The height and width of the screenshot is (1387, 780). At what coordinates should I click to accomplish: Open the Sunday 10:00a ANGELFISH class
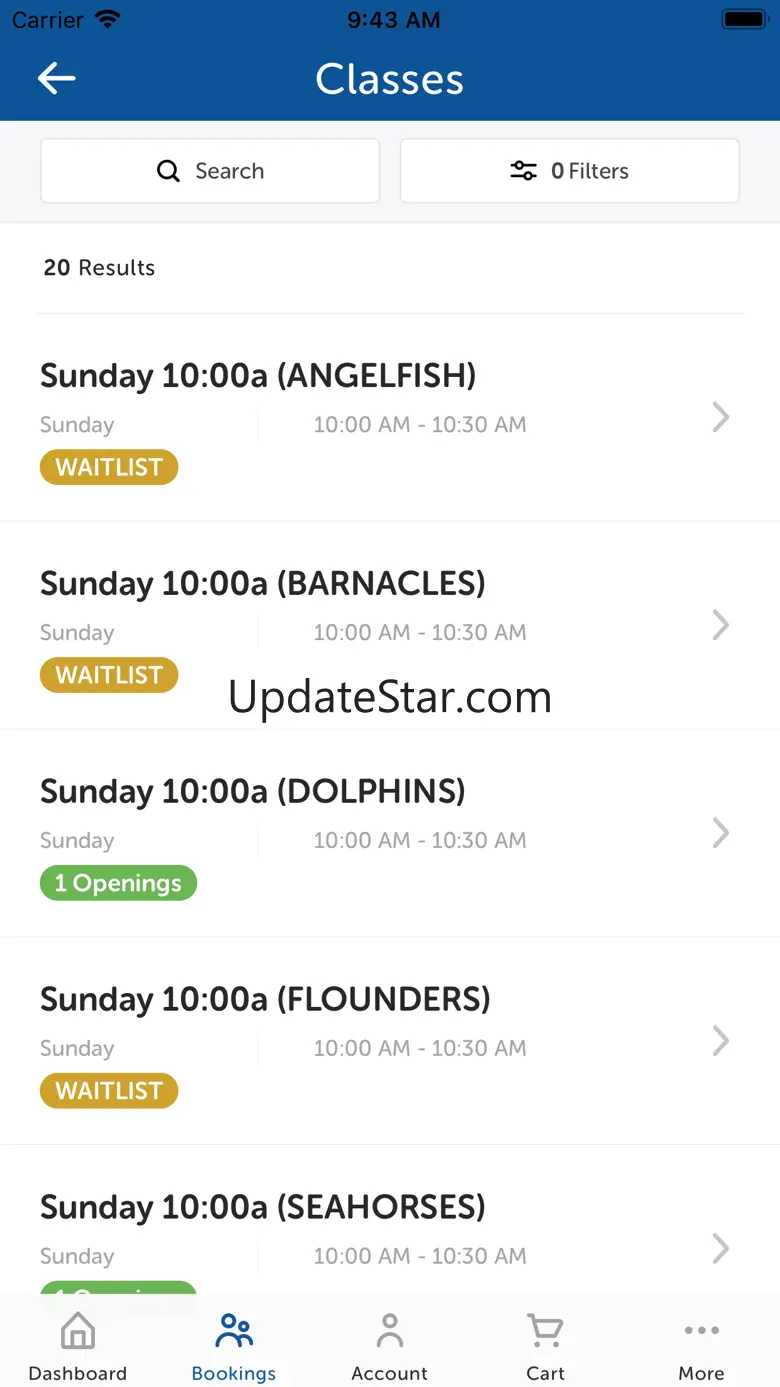pyautogui.click(x=389, y=418)
